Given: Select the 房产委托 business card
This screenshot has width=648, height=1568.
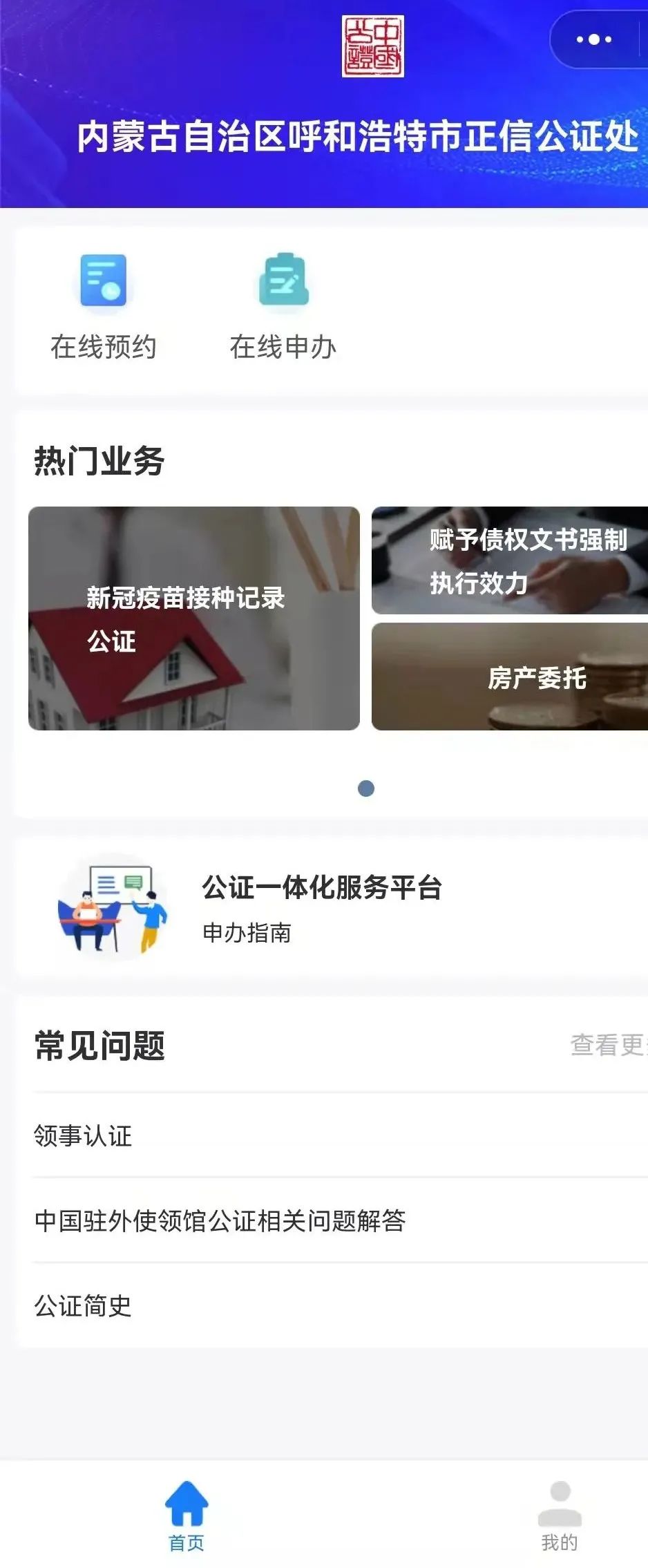Looking at the screenshot, I should pyautogui.click(x=510, y=677).
